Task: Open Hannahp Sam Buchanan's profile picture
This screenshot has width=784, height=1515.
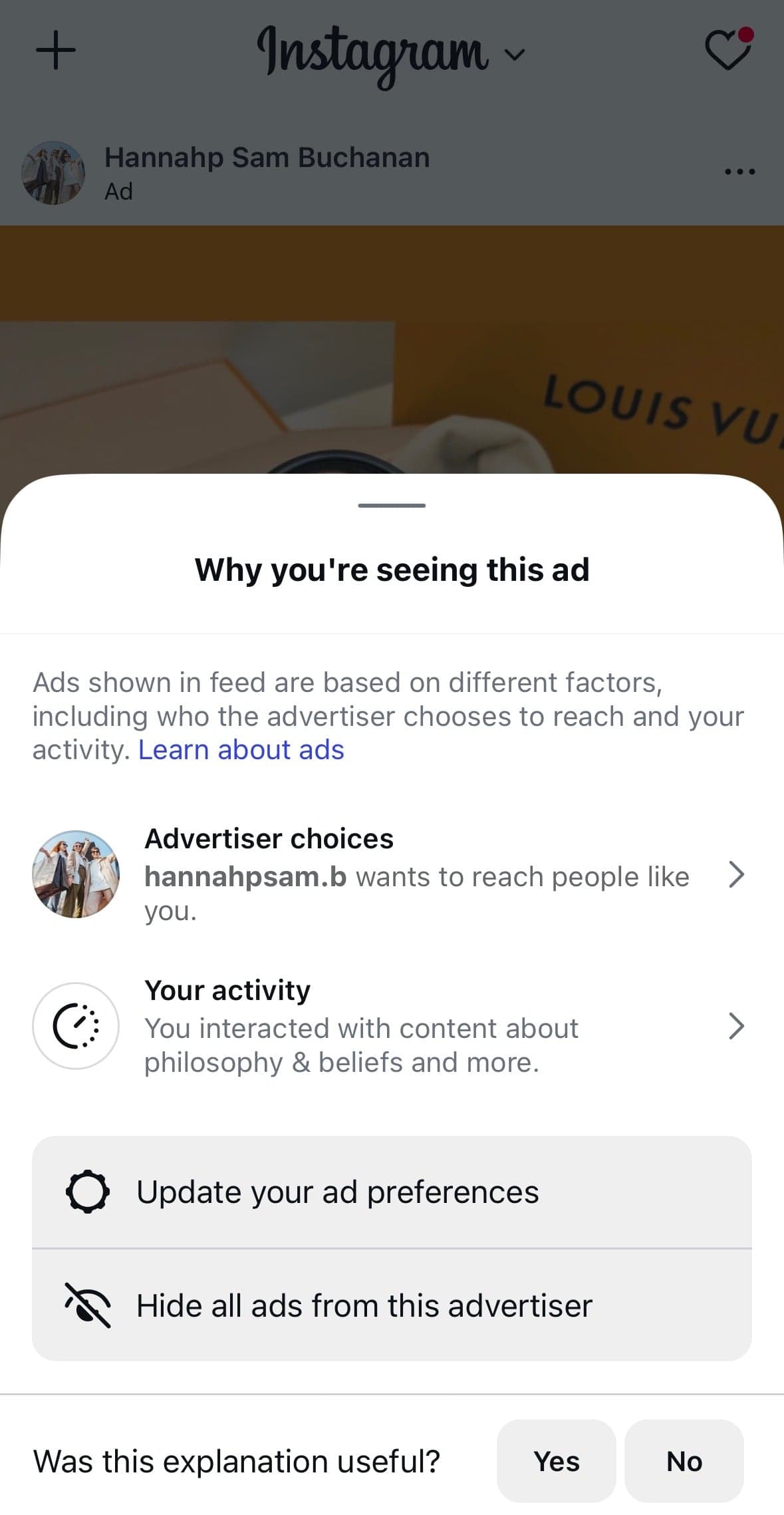Action: click(53, 172)
